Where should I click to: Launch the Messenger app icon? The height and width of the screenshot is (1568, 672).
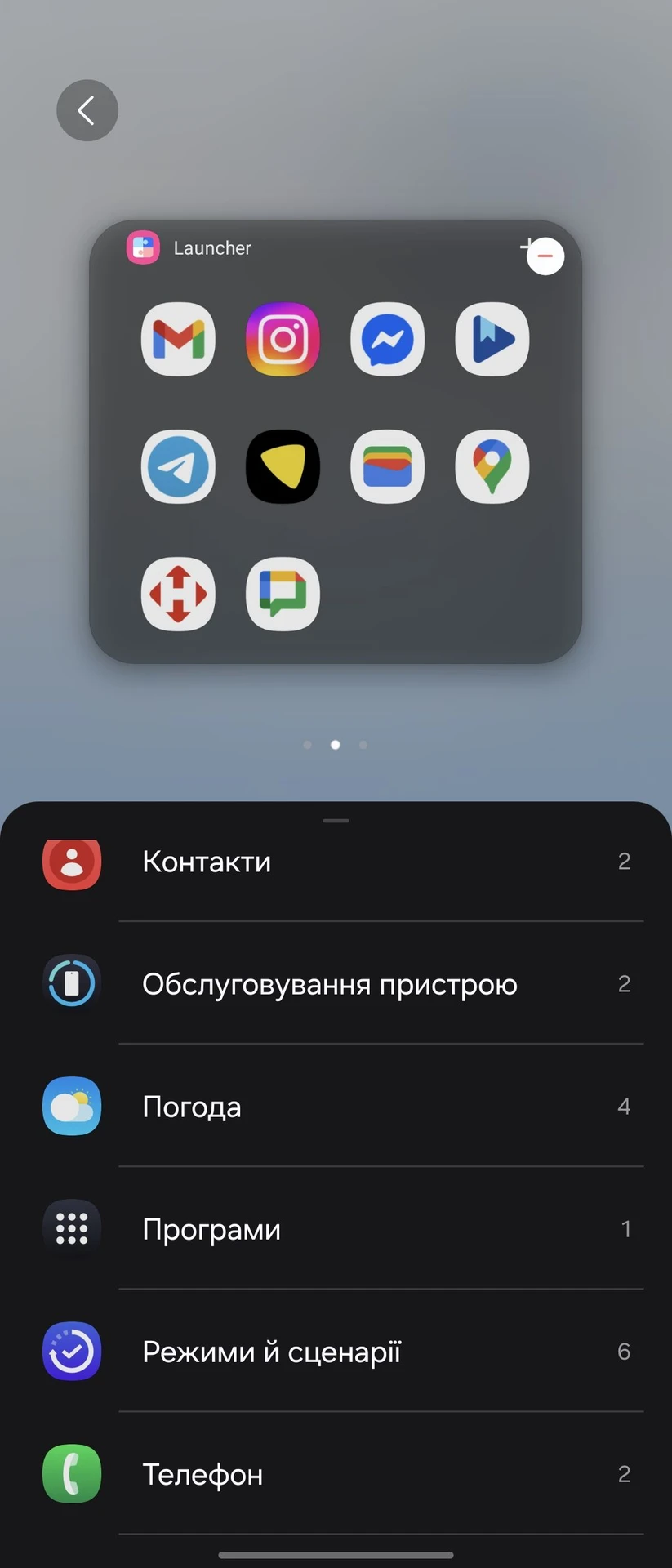point(387,339)
